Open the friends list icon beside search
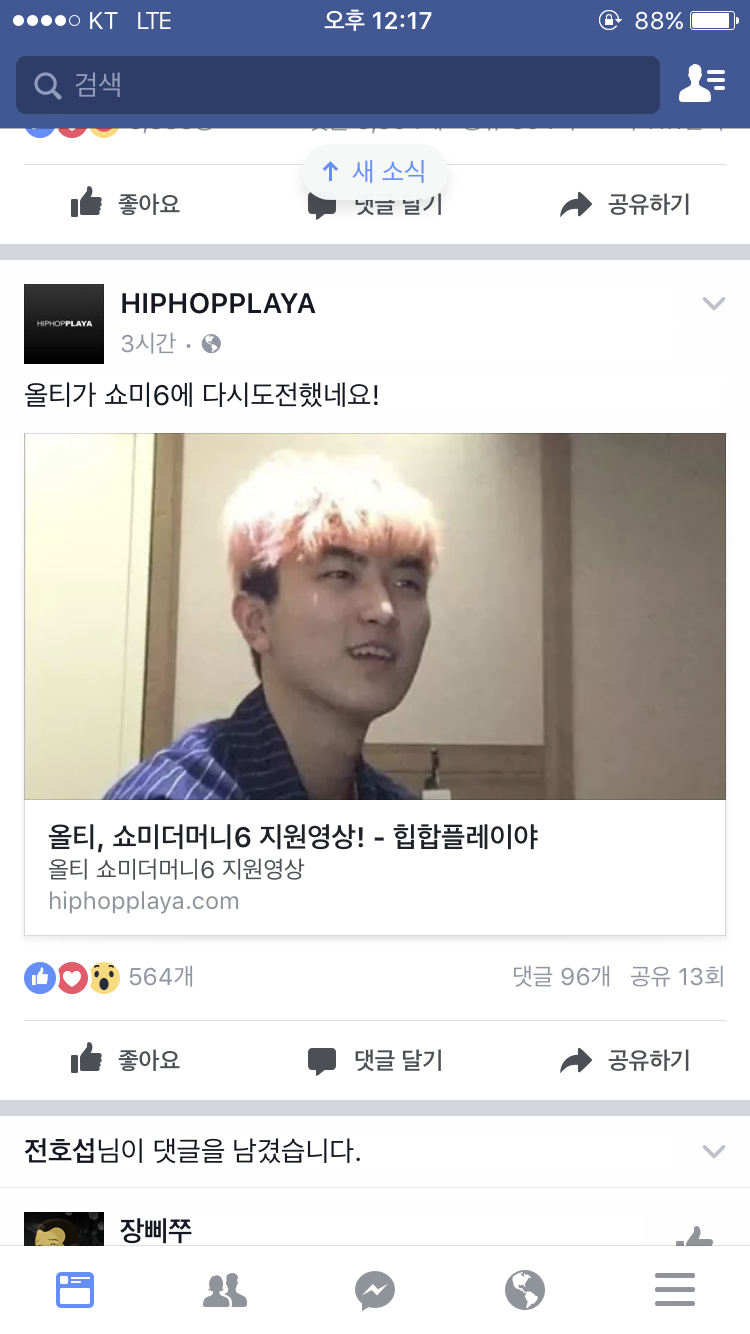Image resolution: width=750 pixels, height=1334 pixels. tap(702, 84)
